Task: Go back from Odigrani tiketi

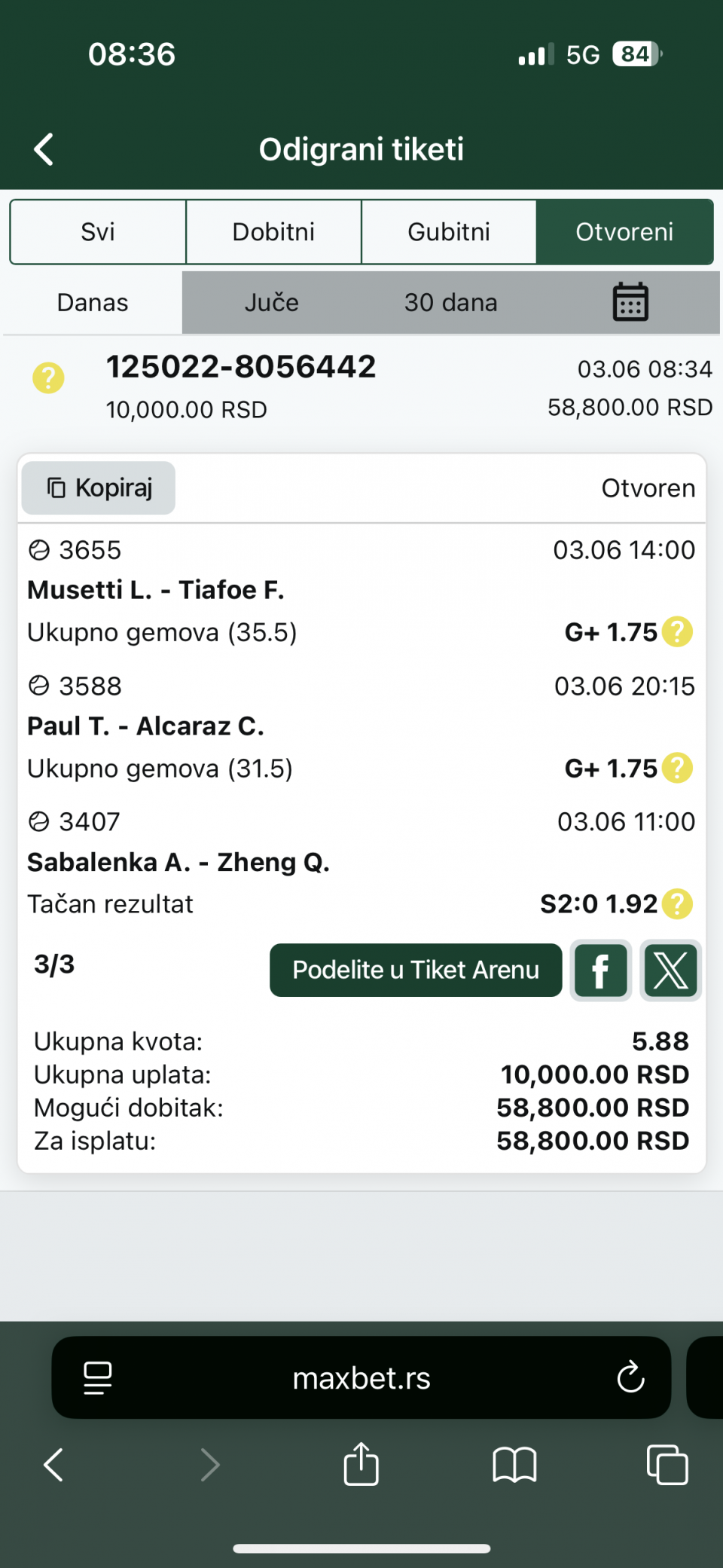Action: 44,149
